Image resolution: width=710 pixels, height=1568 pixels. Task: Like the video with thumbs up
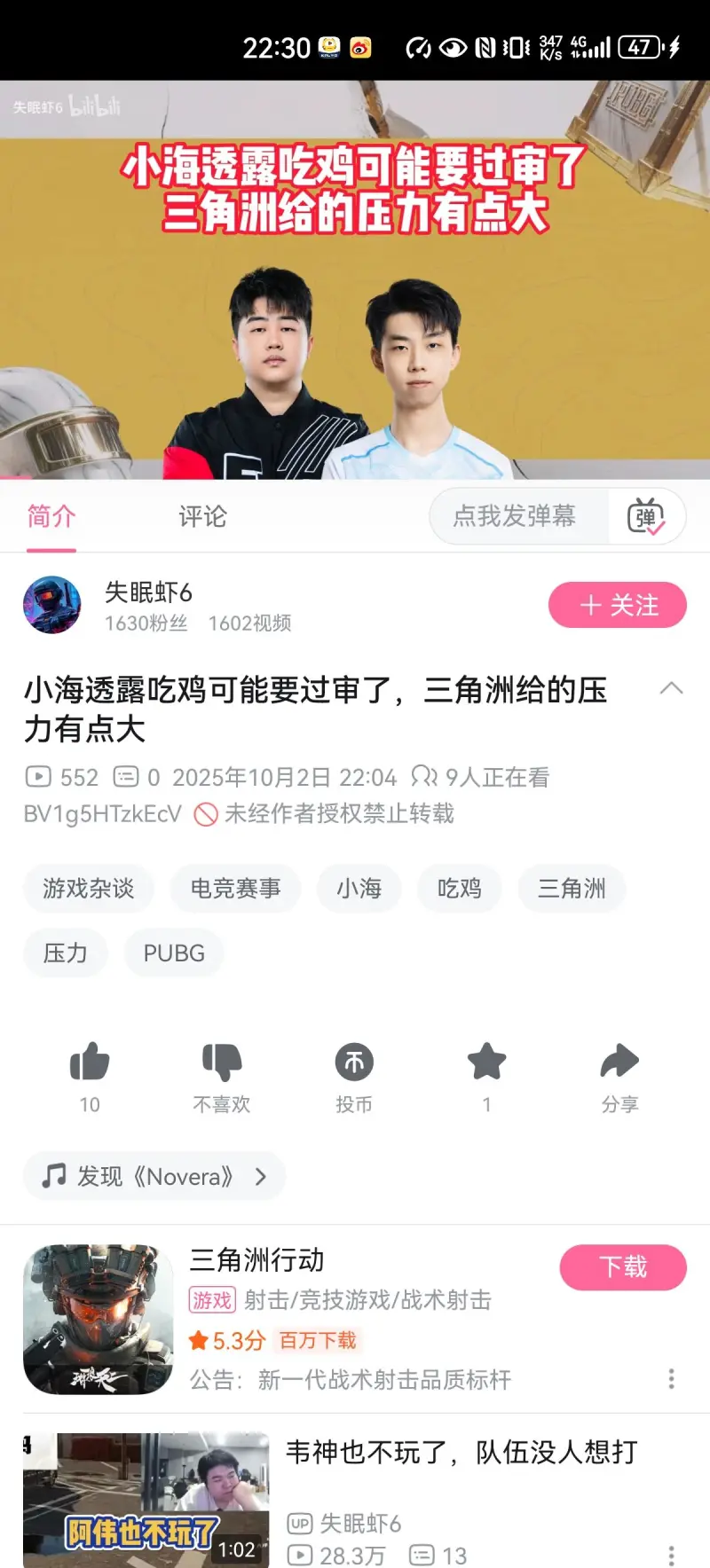click(90, 1062)
